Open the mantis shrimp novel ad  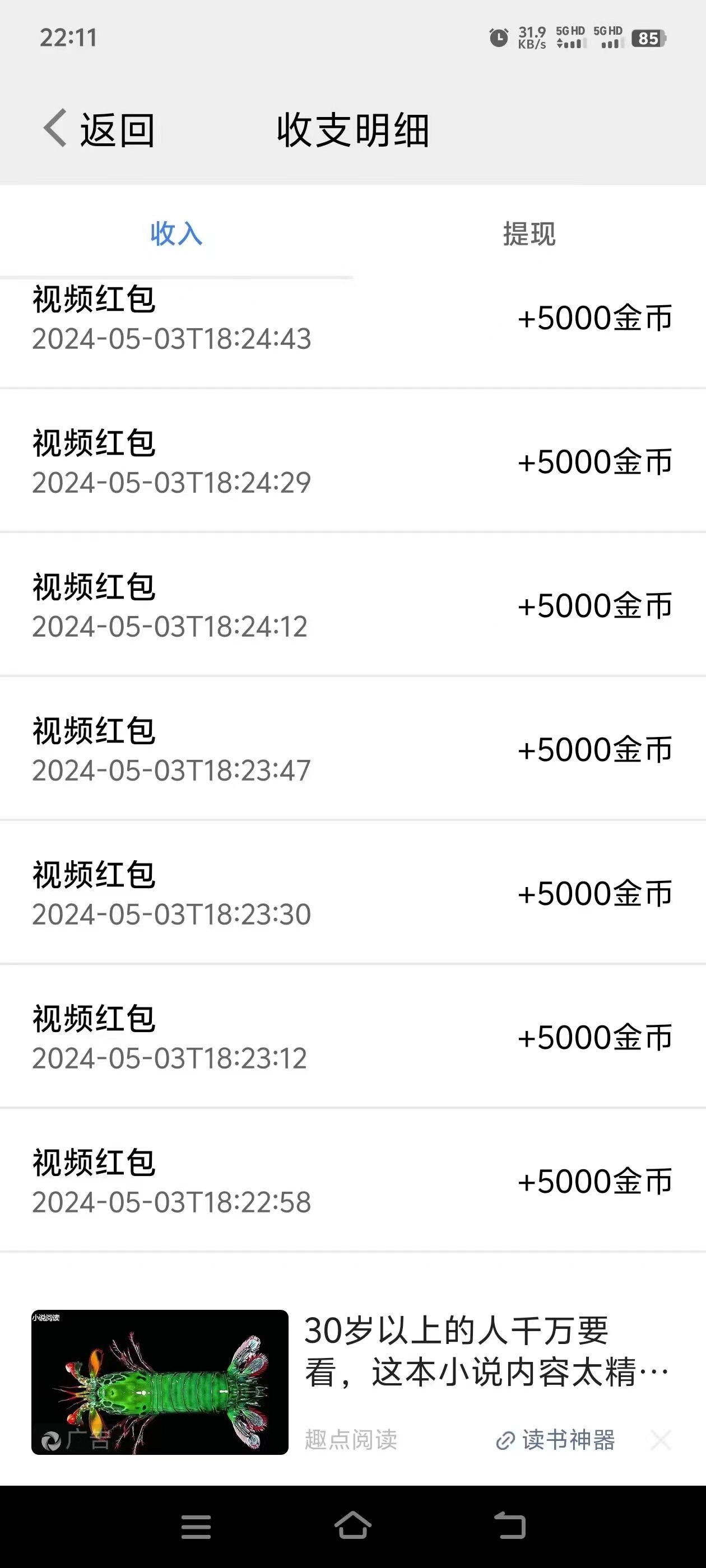(x=352, y=1382)
